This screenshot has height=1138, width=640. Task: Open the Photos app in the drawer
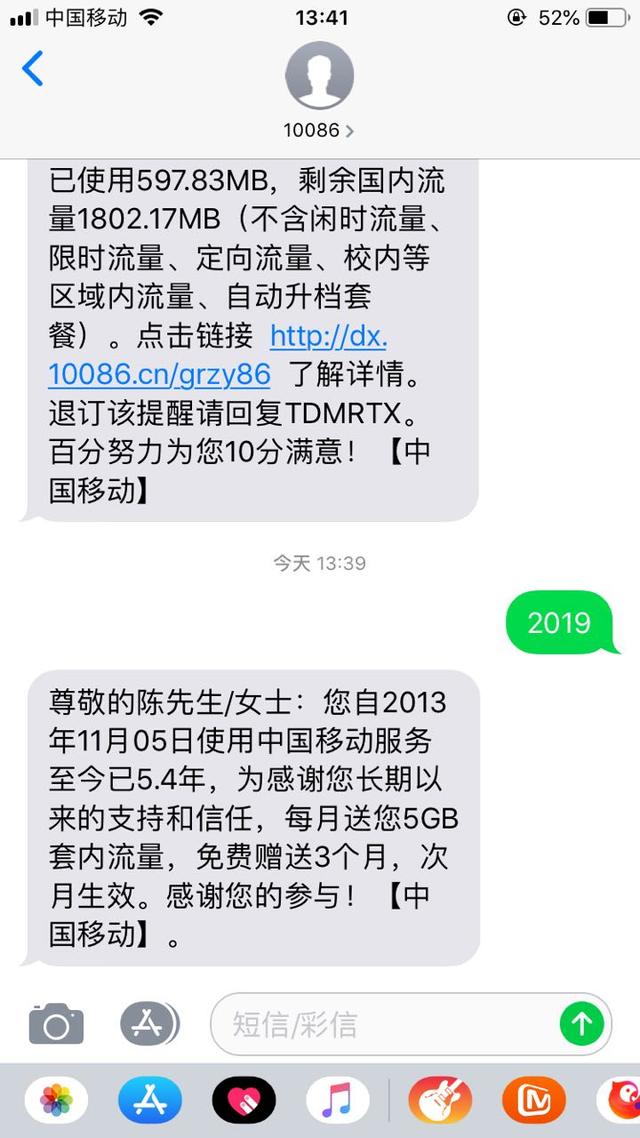click(56, 1101)
